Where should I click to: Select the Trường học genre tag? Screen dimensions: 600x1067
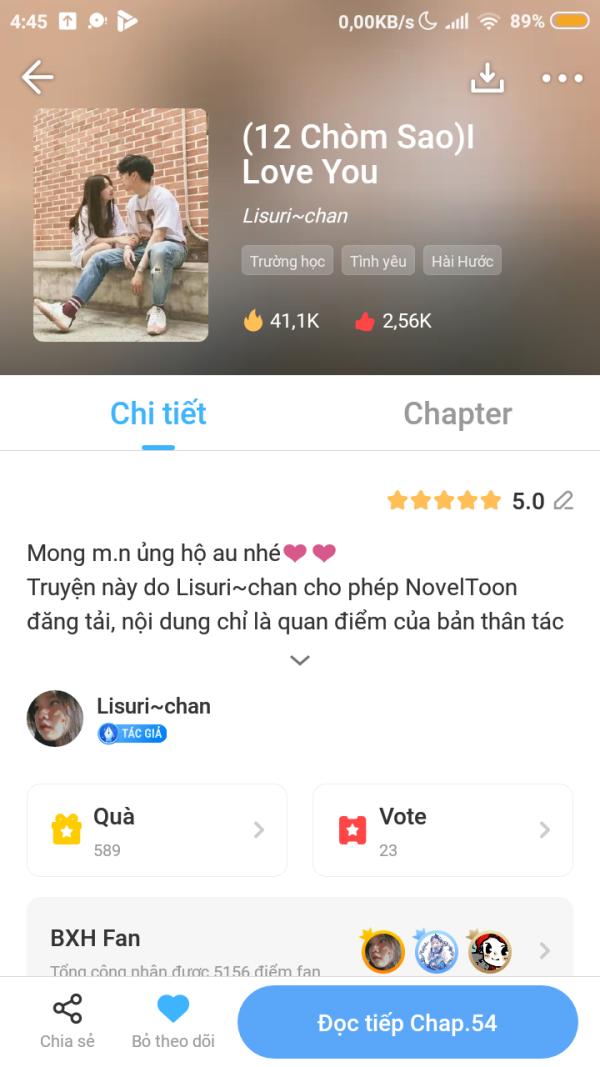tap(287, 261)
